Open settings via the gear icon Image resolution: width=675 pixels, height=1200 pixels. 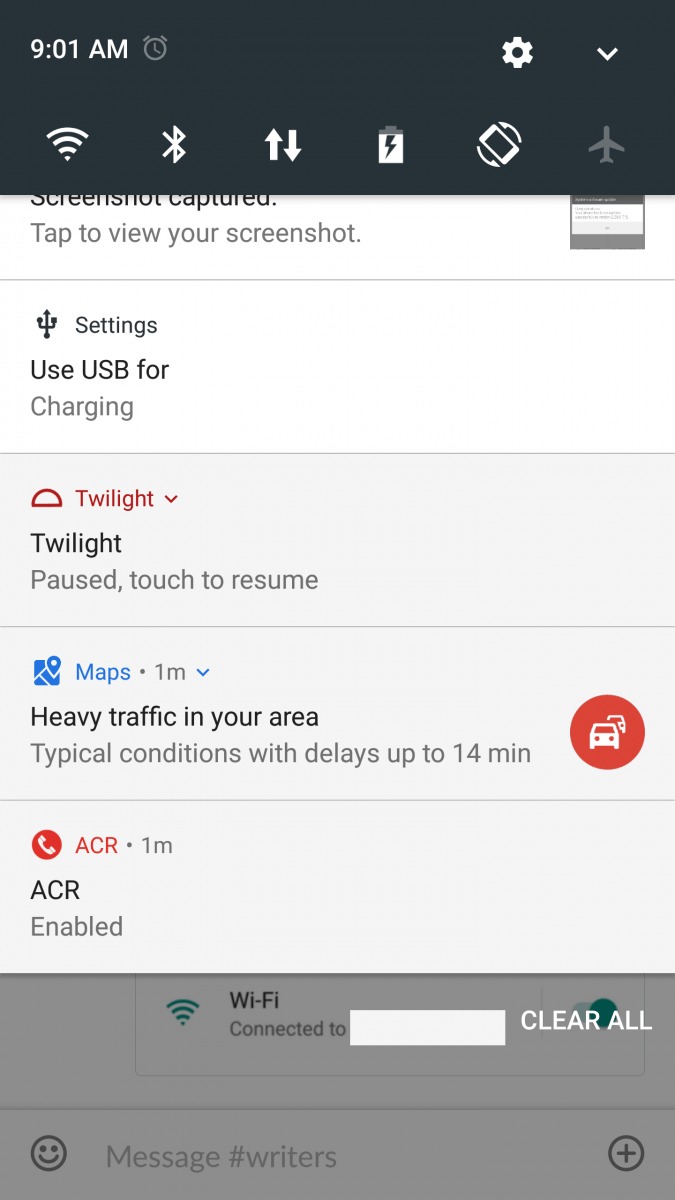click(517, 52)
